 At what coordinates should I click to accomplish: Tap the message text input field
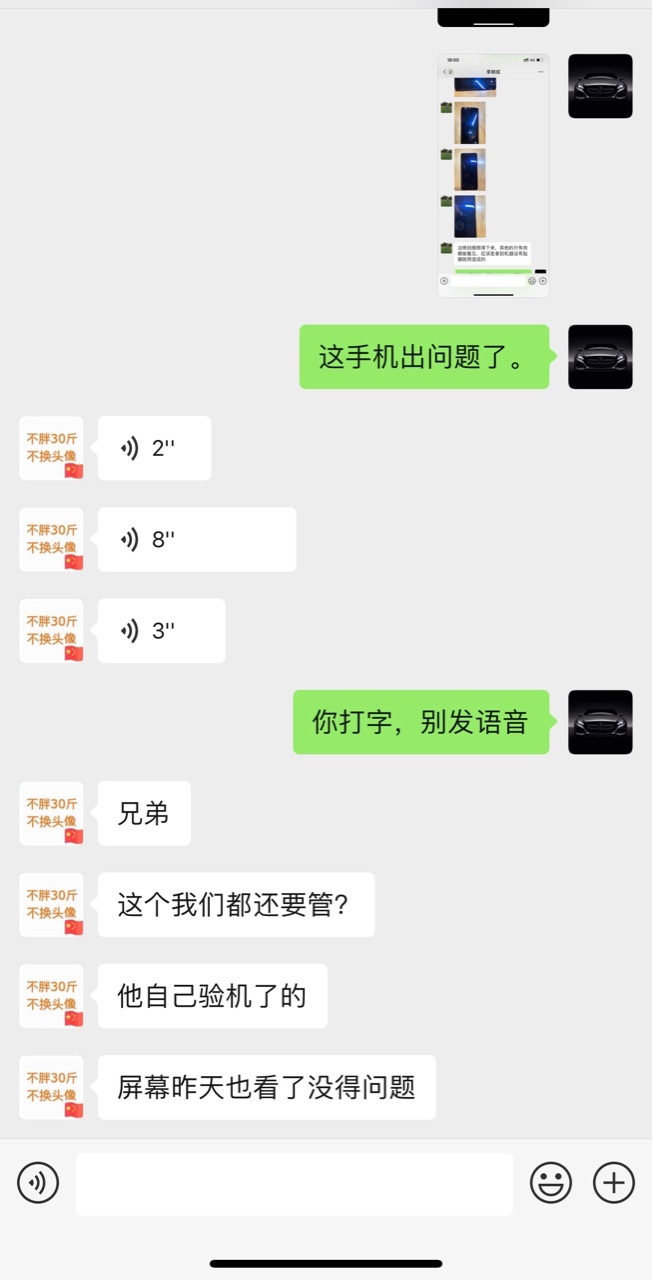pos(294,1184)
